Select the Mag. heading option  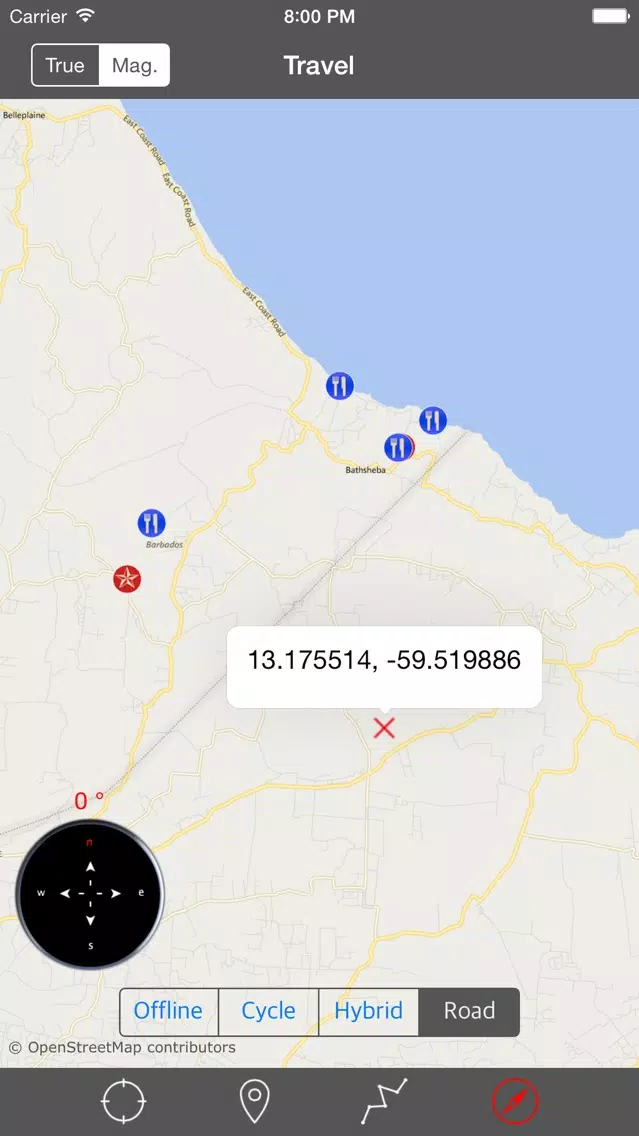pos(135,65)
